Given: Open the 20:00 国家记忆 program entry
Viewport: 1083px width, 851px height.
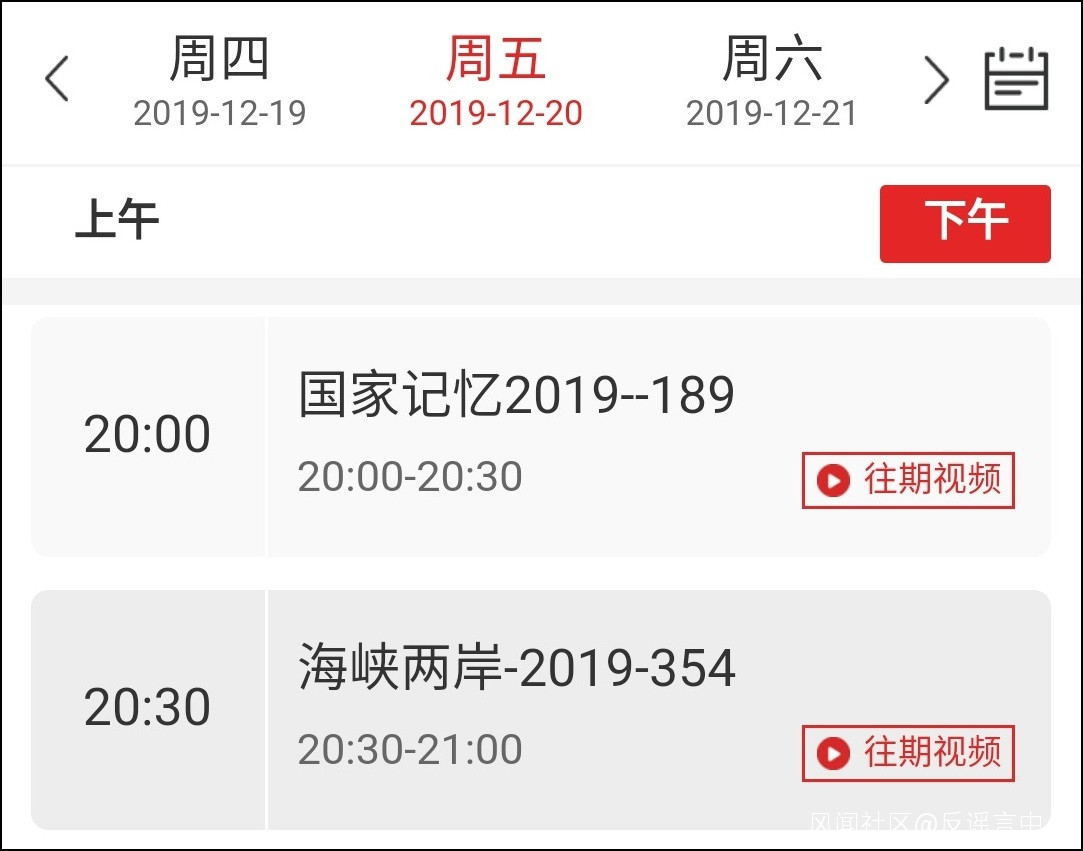Looking at the screenshot, I should (x=516, y=396).
